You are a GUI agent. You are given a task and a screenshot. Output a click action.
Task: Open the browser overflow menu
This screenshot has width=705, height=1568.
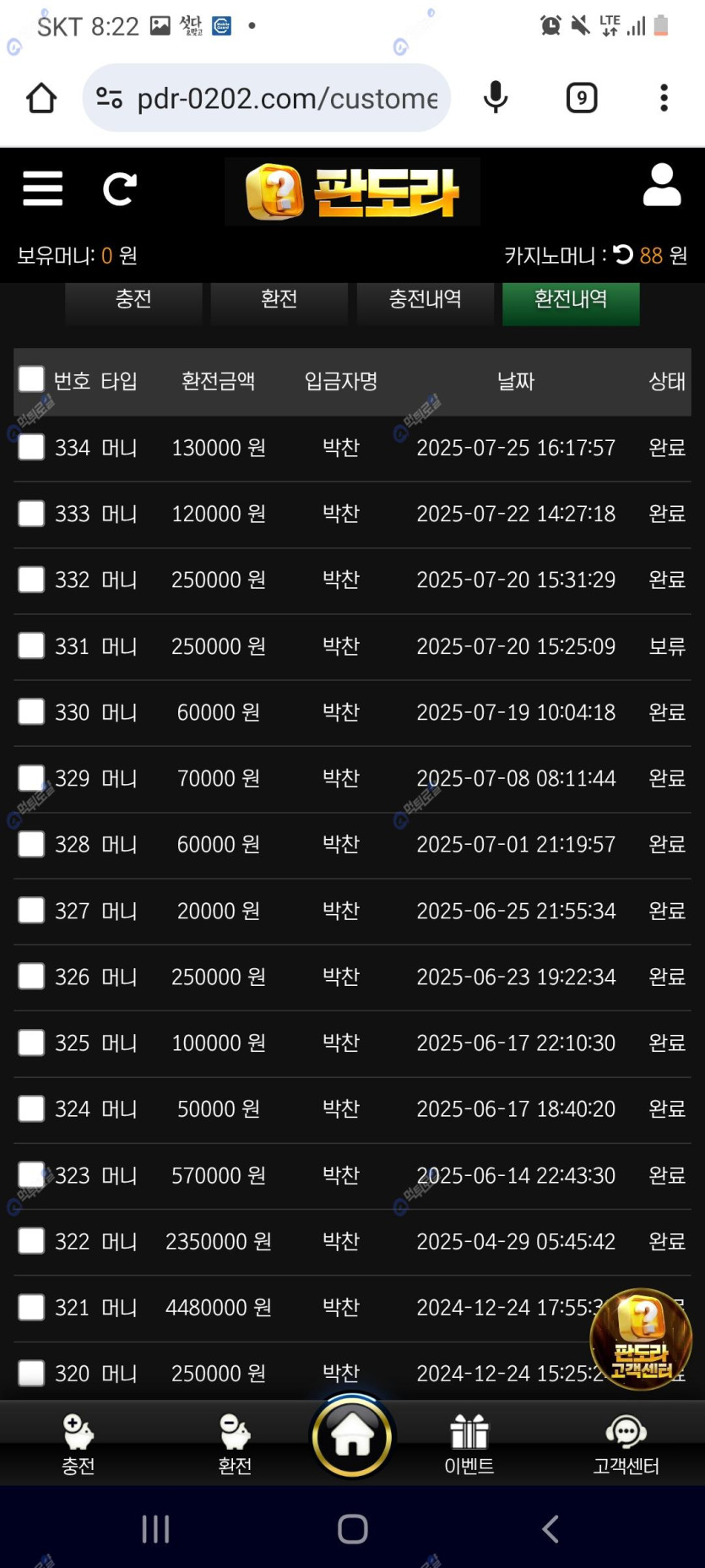coord(664,98)
